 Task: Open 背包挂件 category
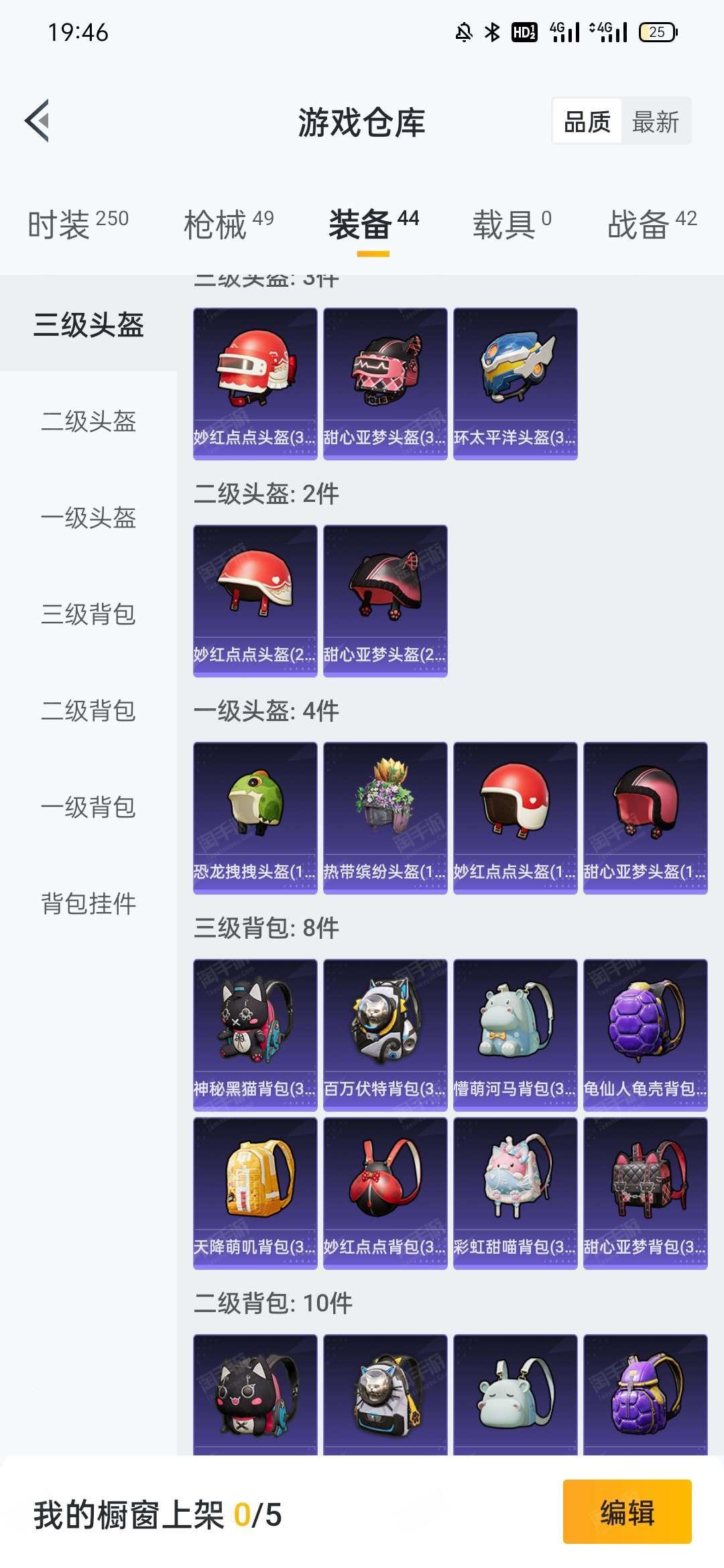tap(88, 904)
